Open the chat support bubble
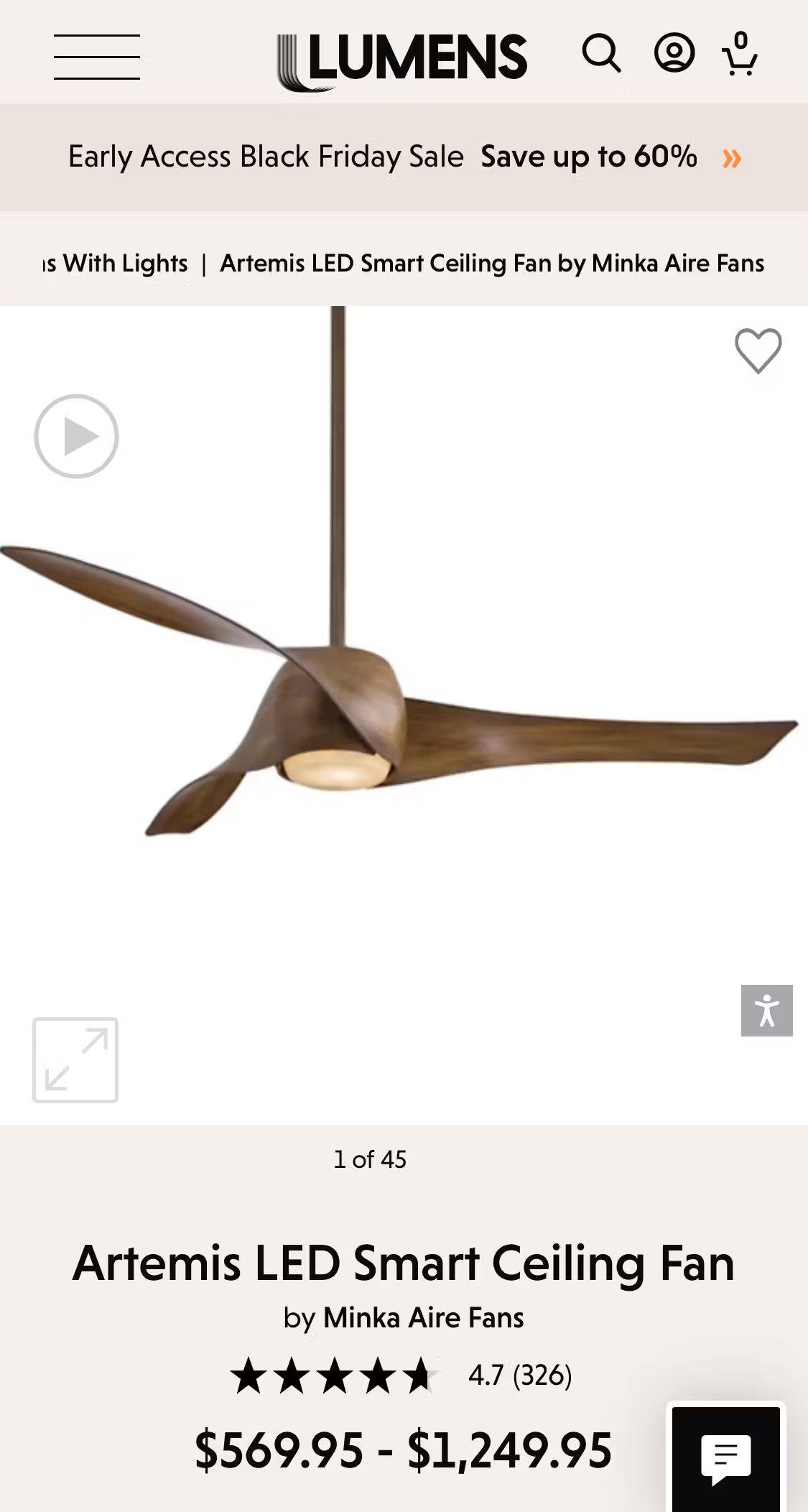 [x=725, y=1455]
